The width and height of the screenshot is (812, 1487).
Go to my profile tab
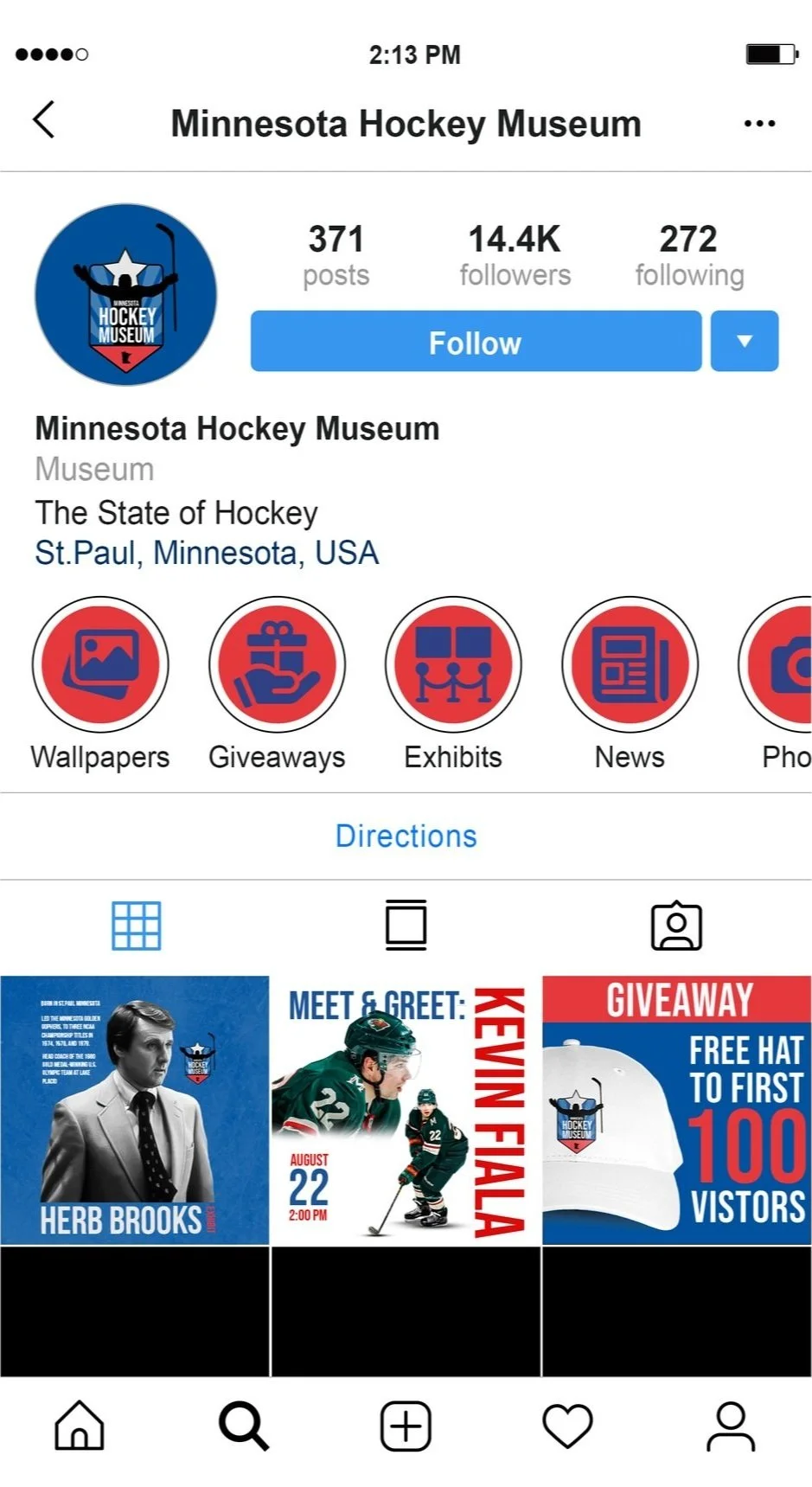point(730,1425)
